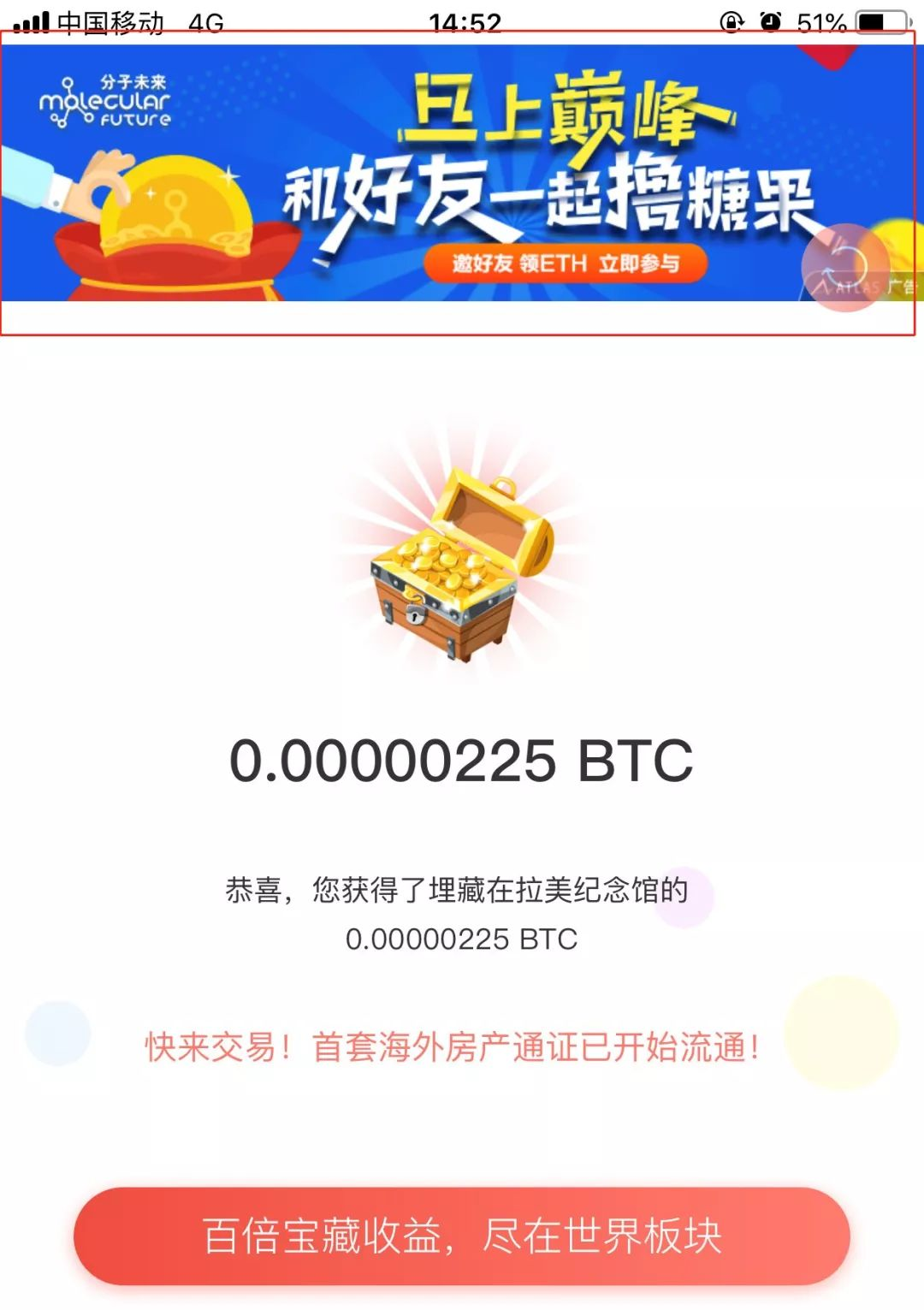Open the 快来交易 overseas property token link

pyautogui.click(x=453, y=1047)
